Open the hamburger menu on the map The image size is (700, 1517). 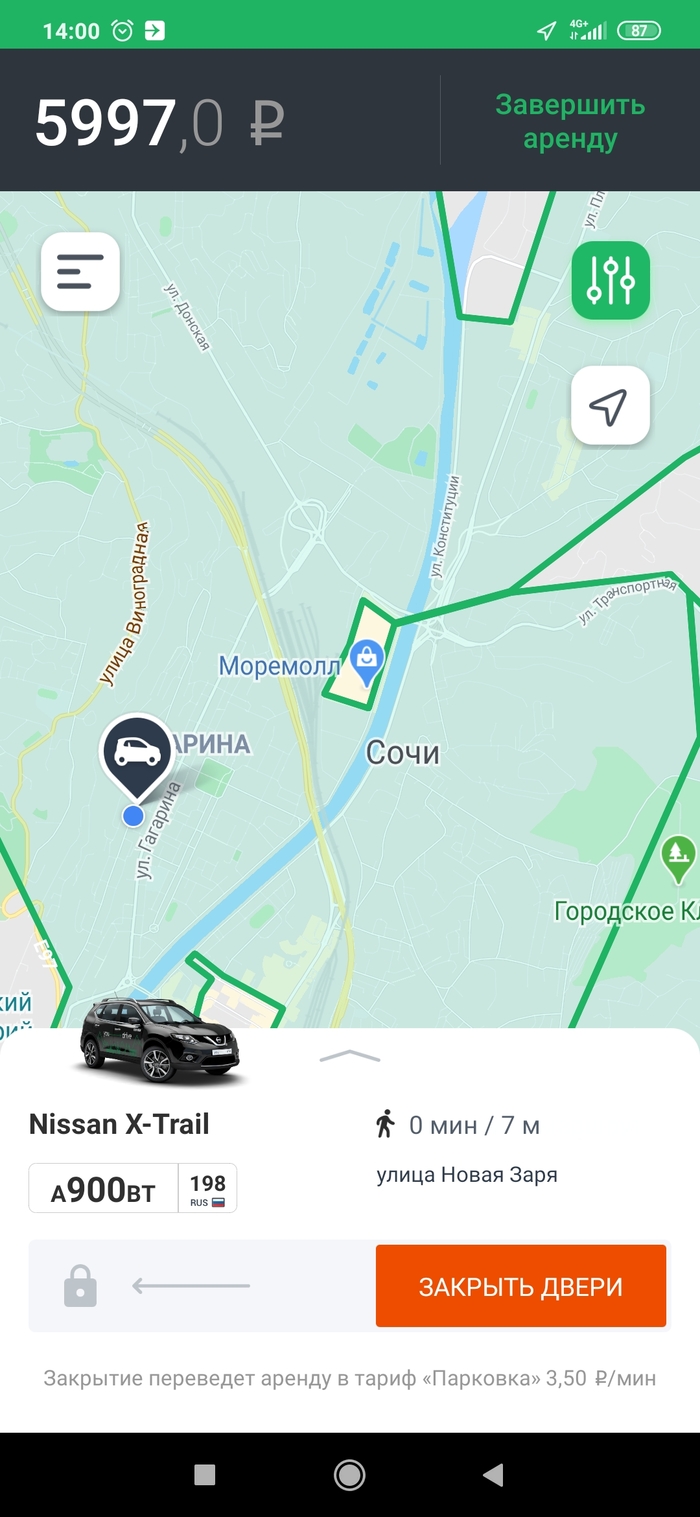(x=80, y=272)
